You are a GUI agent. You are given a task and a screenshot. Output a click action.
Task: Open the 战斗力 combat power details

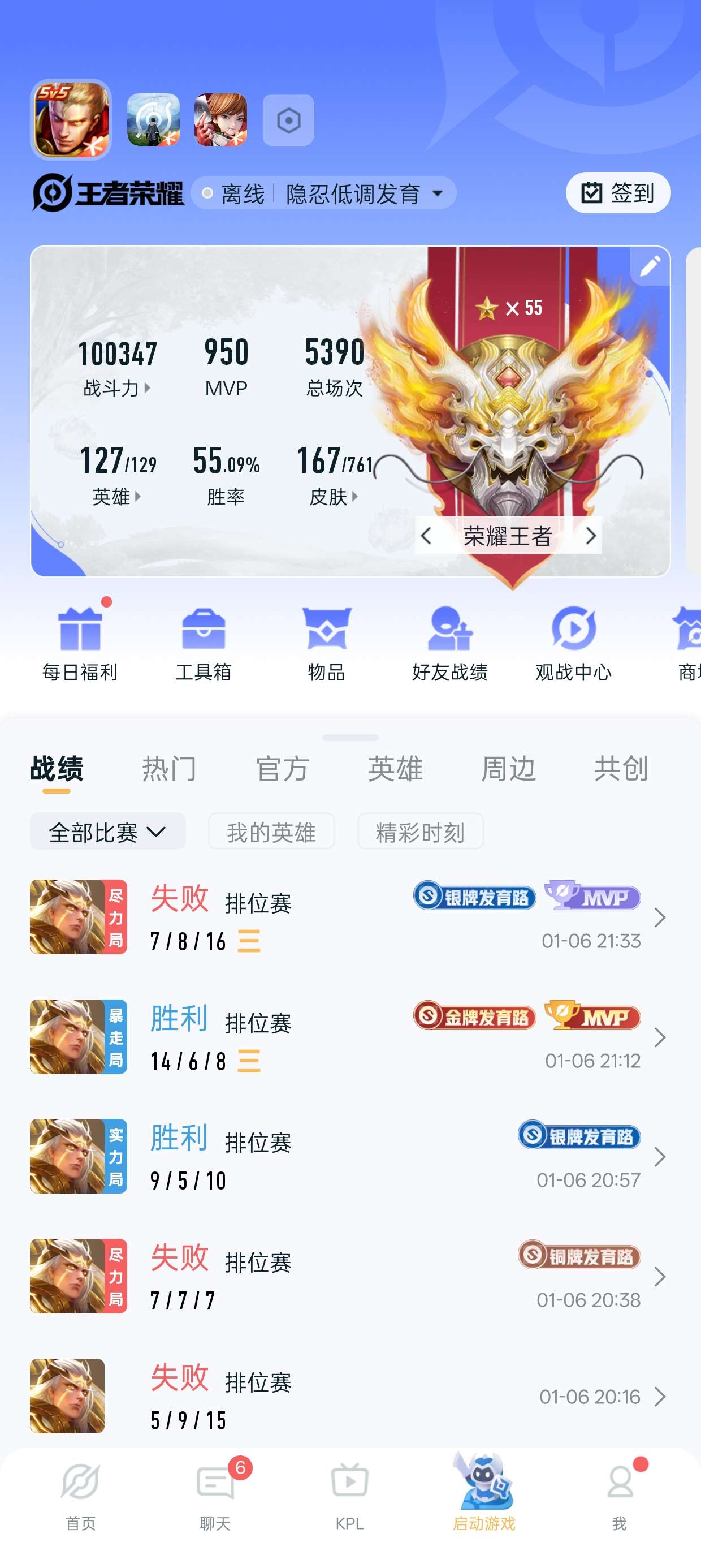pos(117,387)
